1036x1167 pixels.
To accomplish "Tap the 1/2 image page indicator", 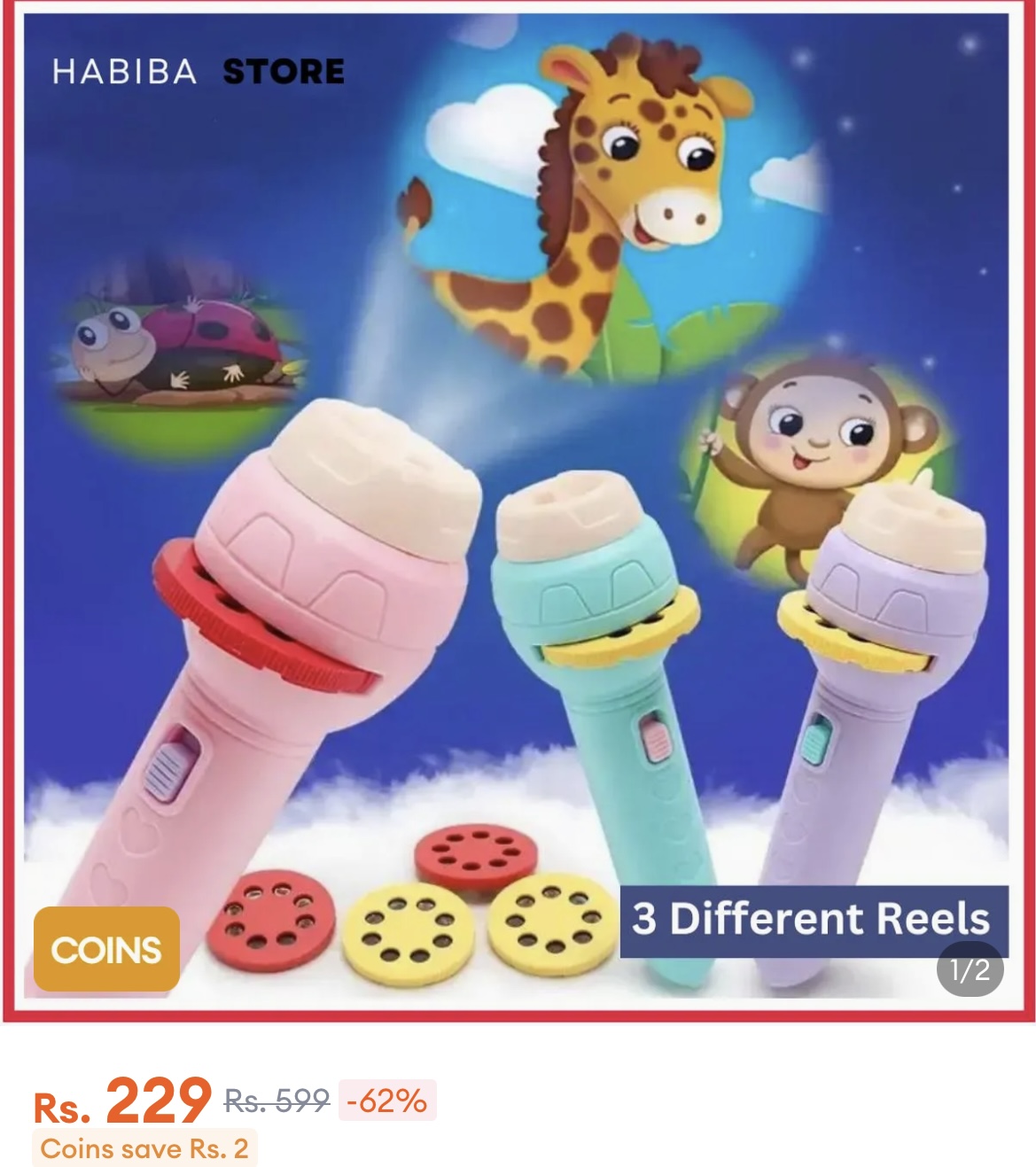I will 970,969.
